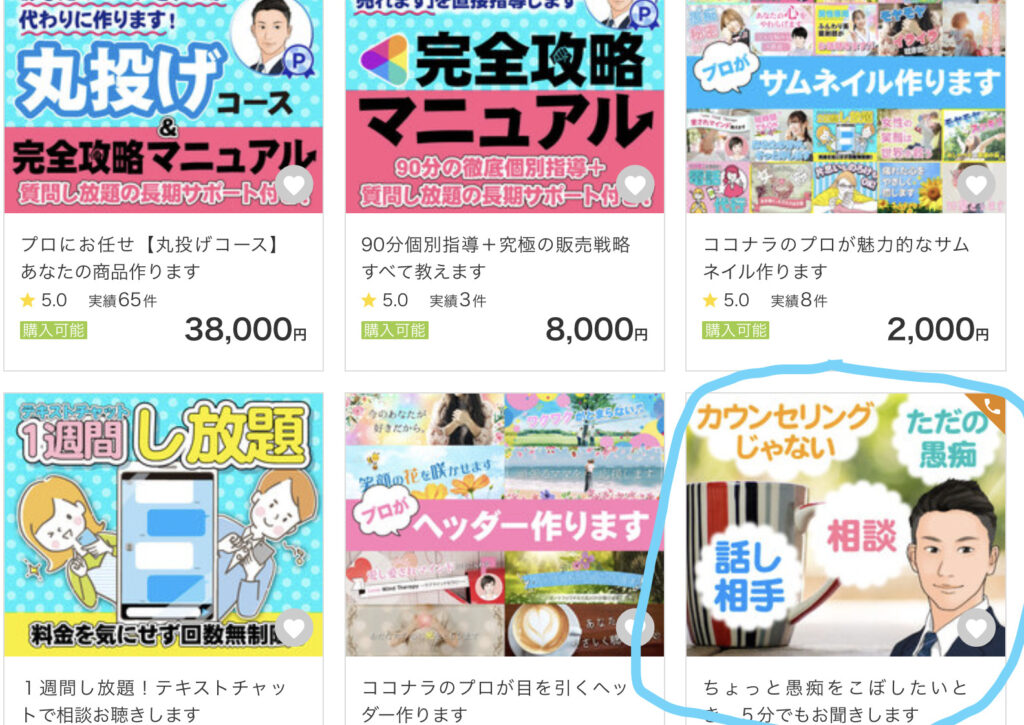
Task: Favorite the 1週間し放題 service
Action: click(x=293, y=628)
